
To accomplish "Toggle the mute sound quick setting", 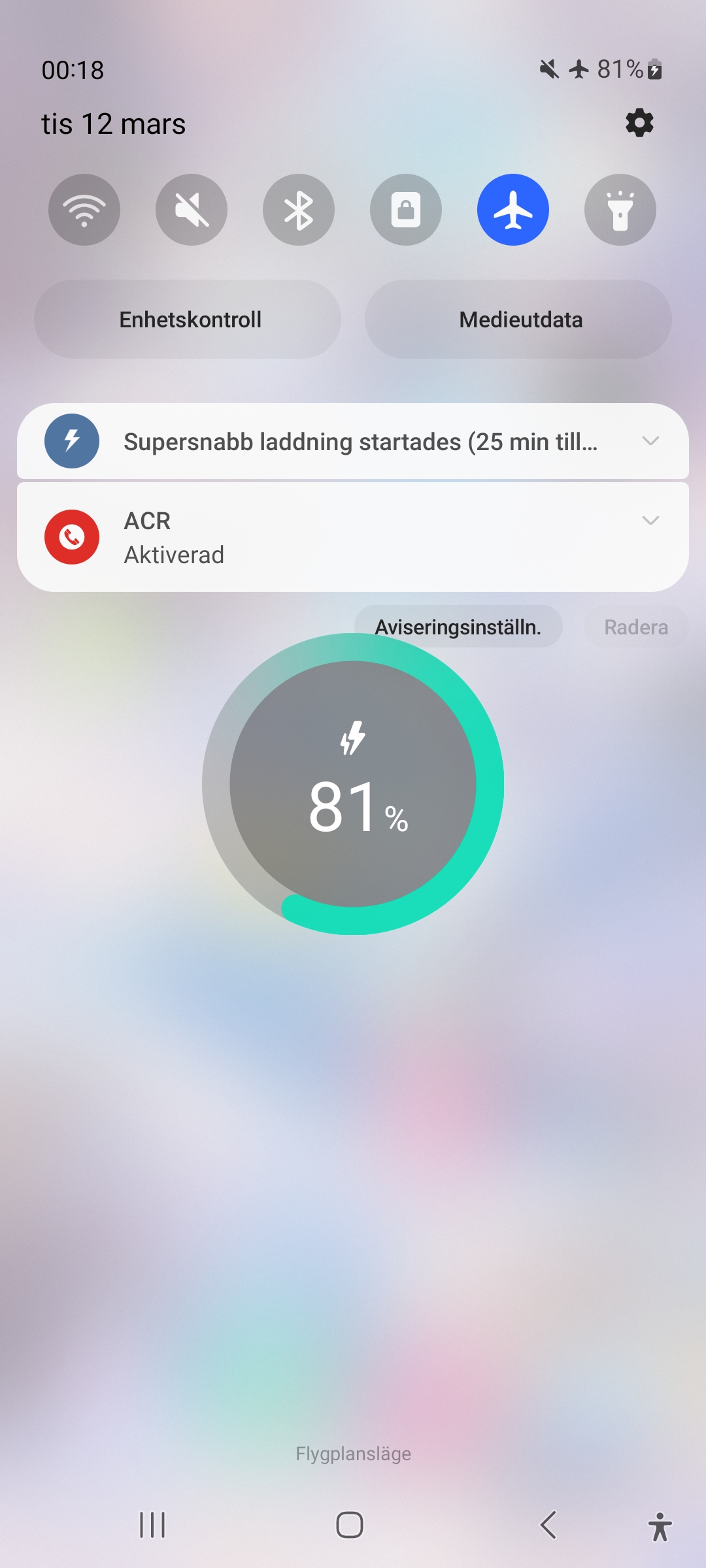I will pos(192,210).
